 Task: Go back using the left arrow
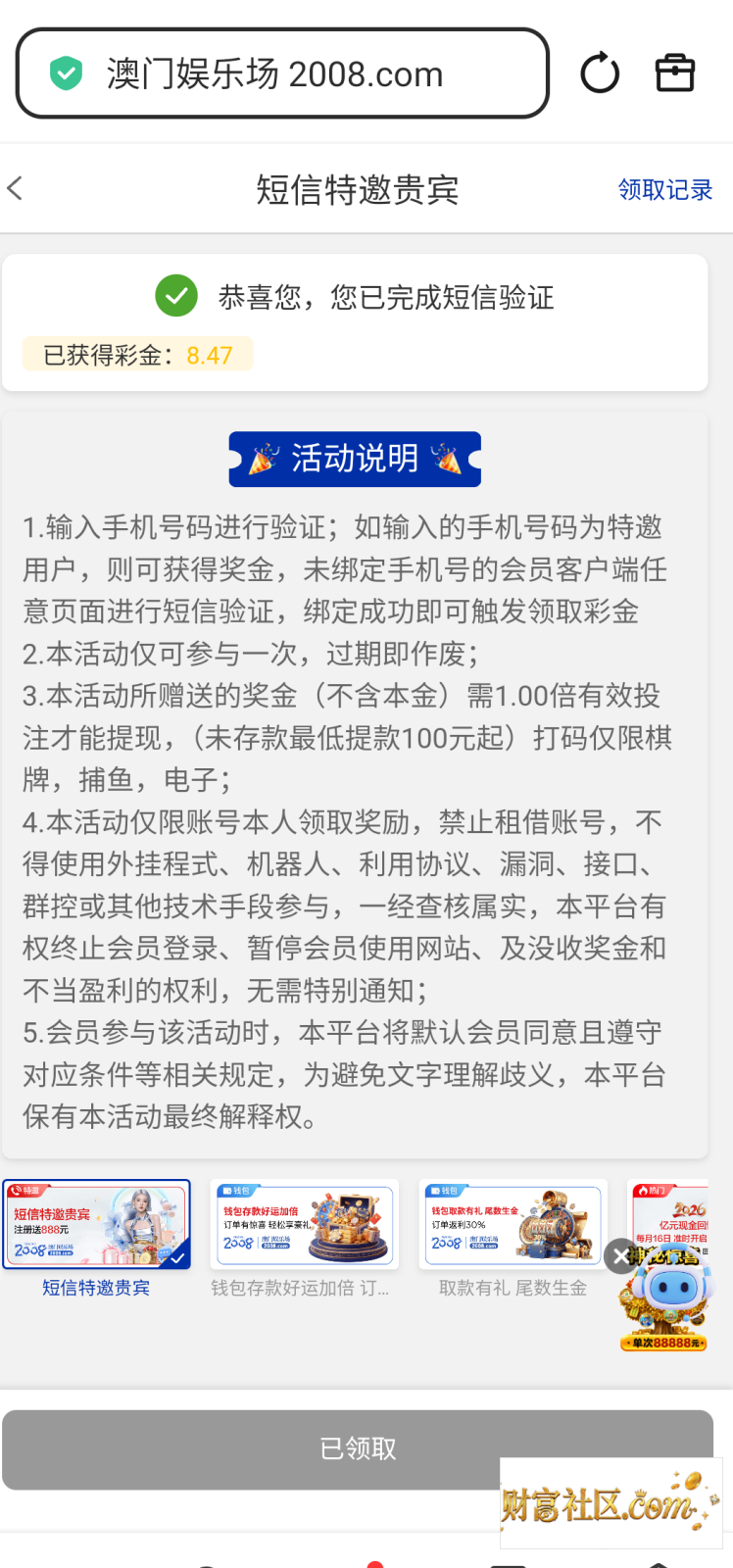click(15, 188)
